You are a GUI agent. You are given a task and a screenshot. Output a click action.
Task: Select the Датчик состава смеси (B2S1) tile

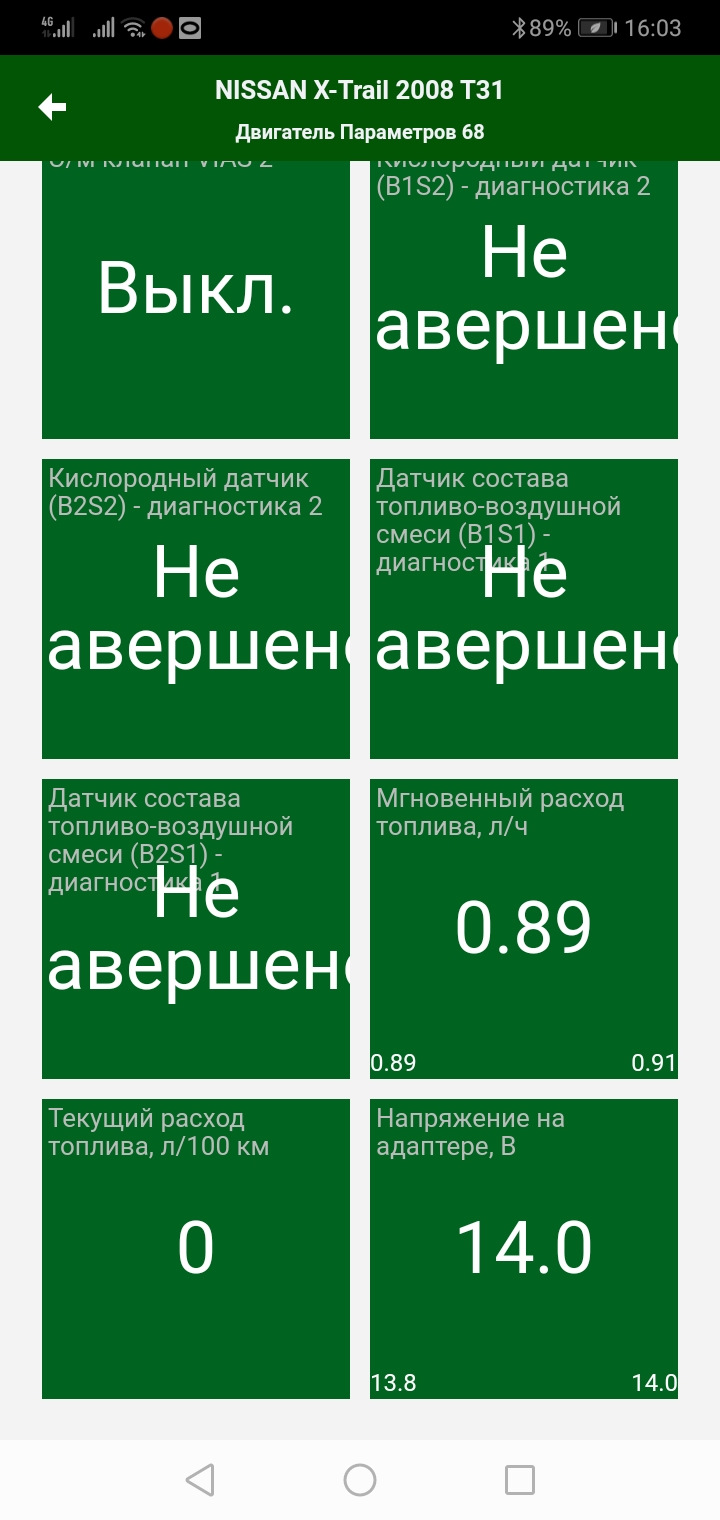point(196,928)
